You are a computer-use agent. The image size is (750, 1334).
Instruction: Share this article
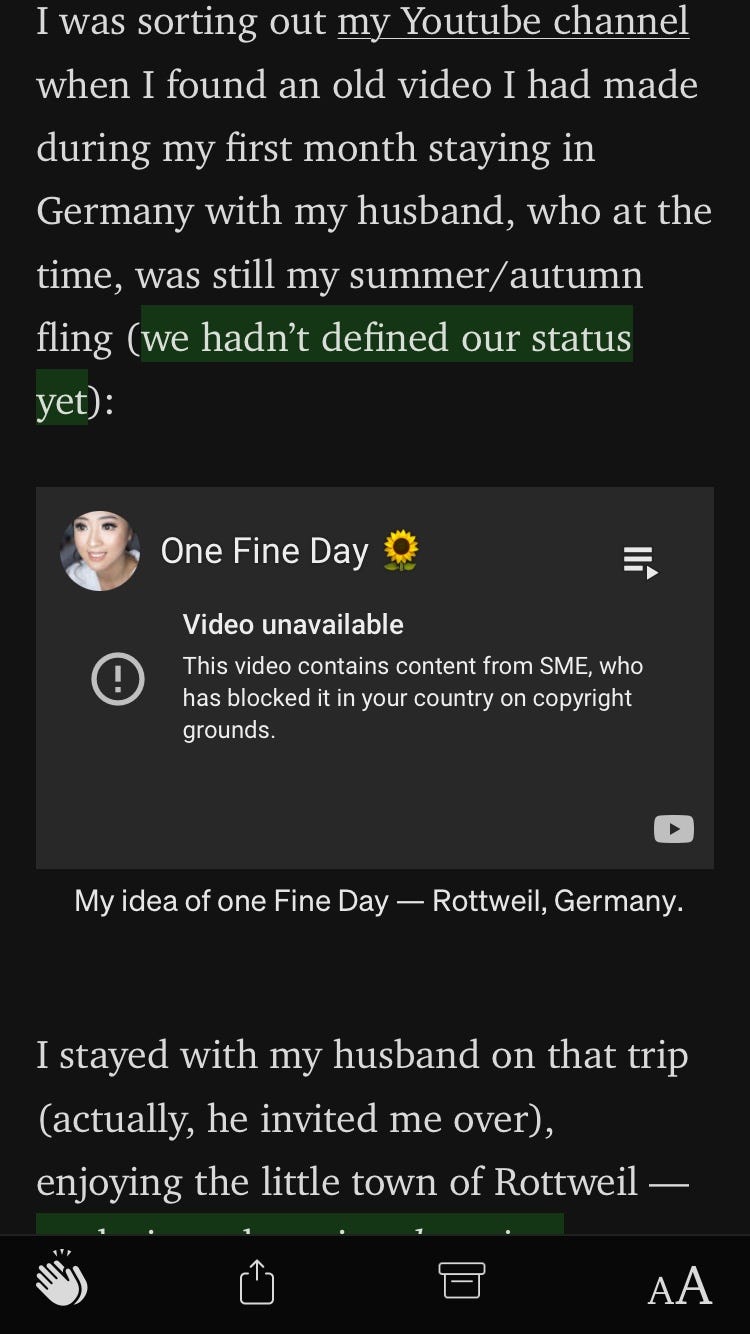click(257, 1281)
